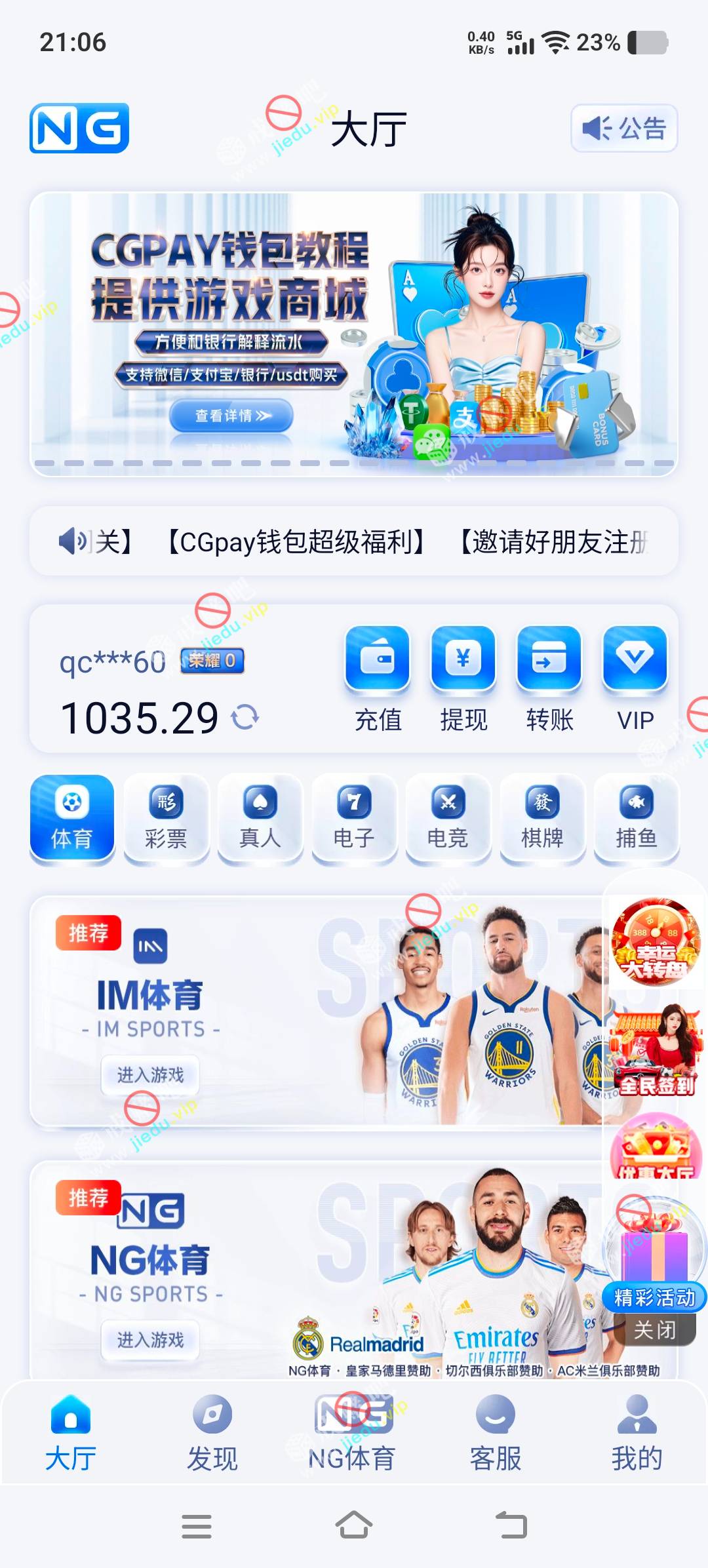Switch to the 我的 tab
The height and width of the screenshot is (1568, 708).
pos(637,1434)
